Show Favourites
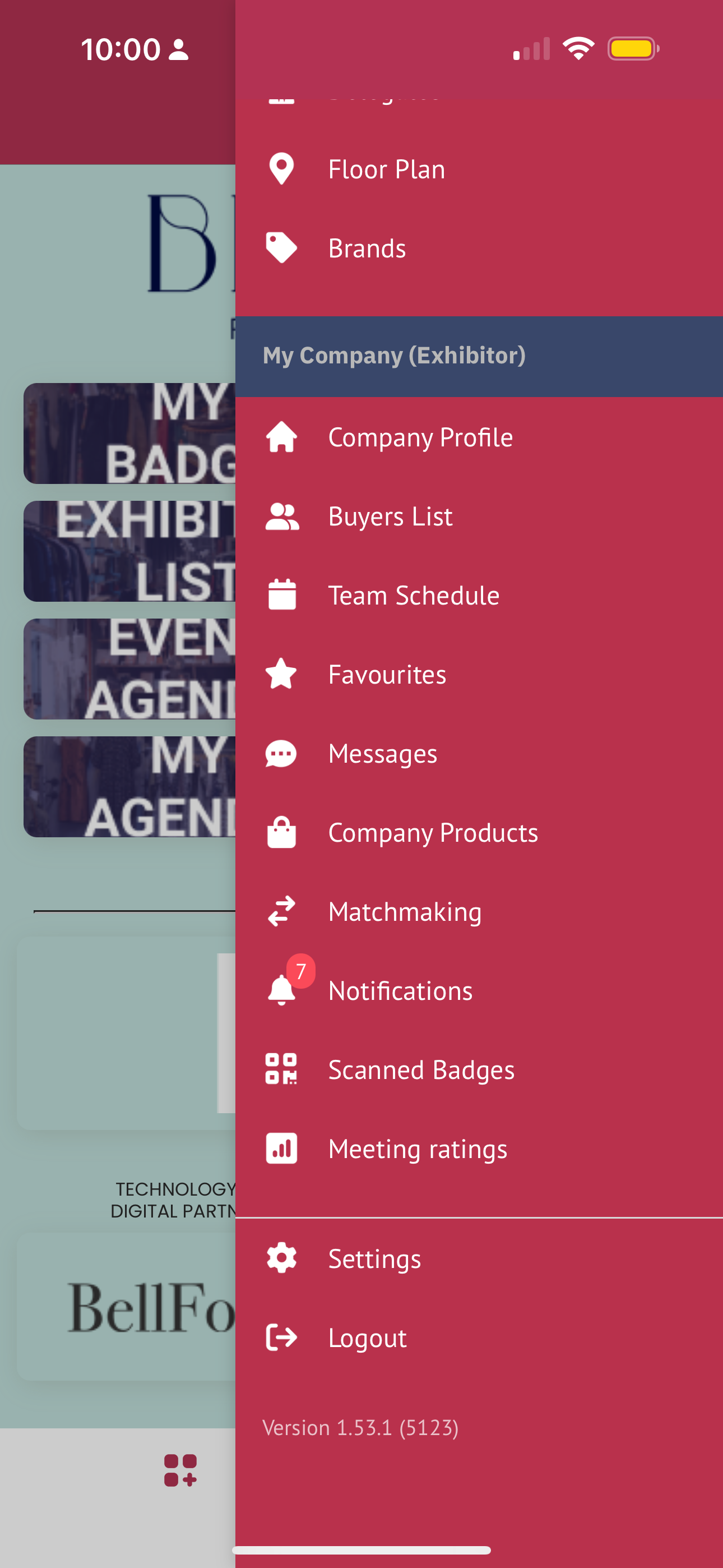 pyautogui.click(x=387, y=675)
